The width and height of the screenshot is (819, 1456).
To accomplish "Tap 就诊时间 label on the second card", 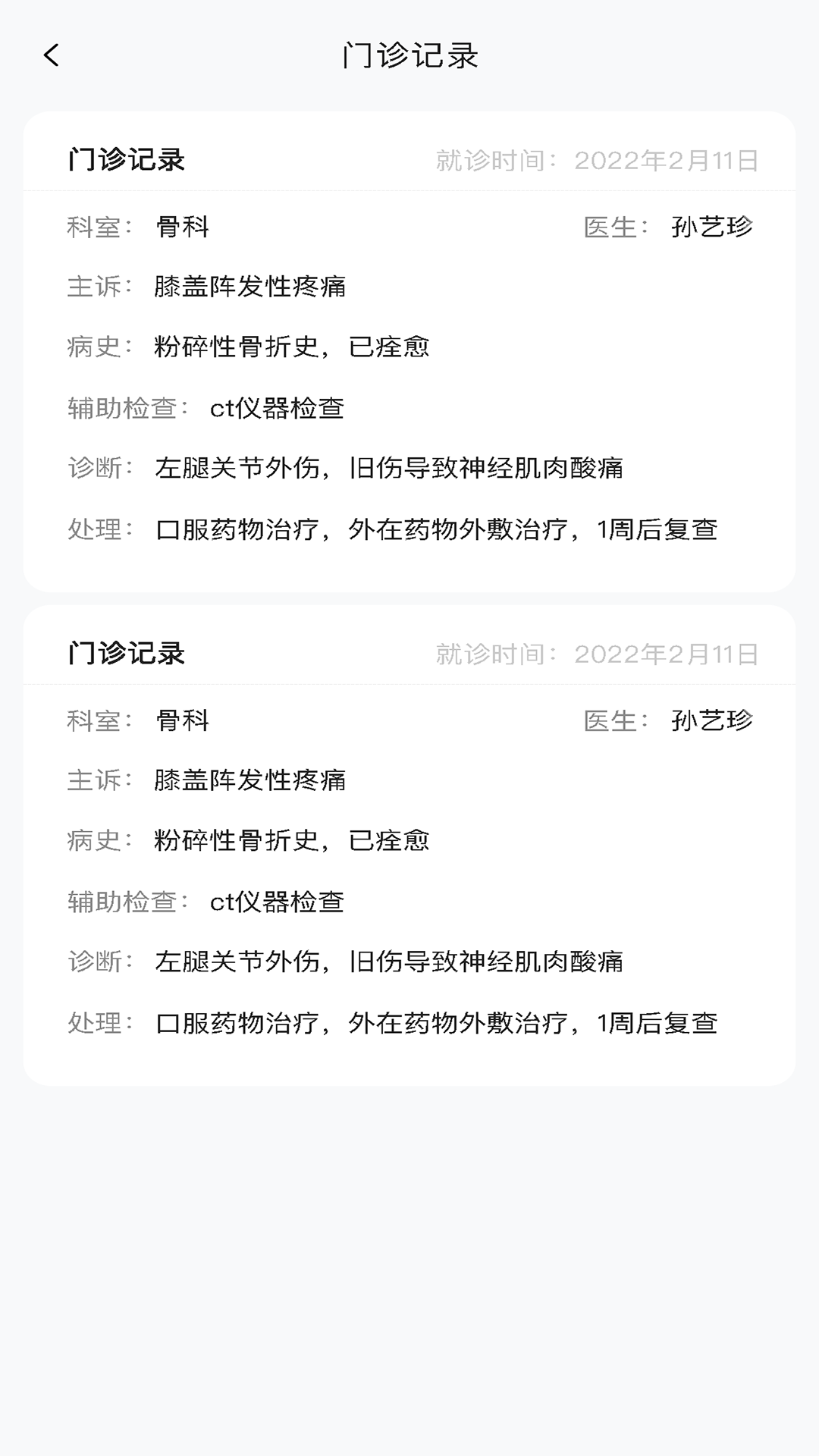I will 491,654.
